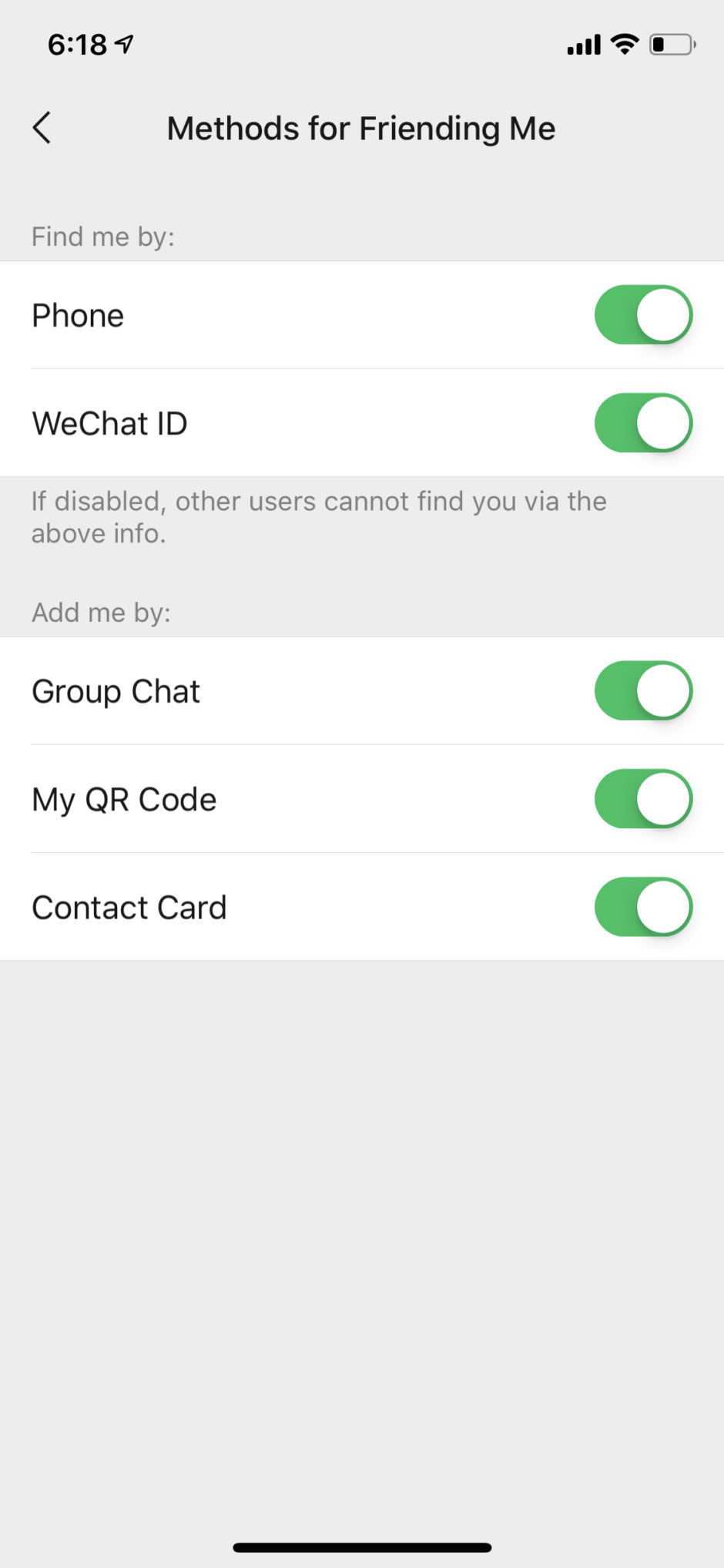Select the Contact Card row
Screen dimensions: 724x1568
click(129, 907)
